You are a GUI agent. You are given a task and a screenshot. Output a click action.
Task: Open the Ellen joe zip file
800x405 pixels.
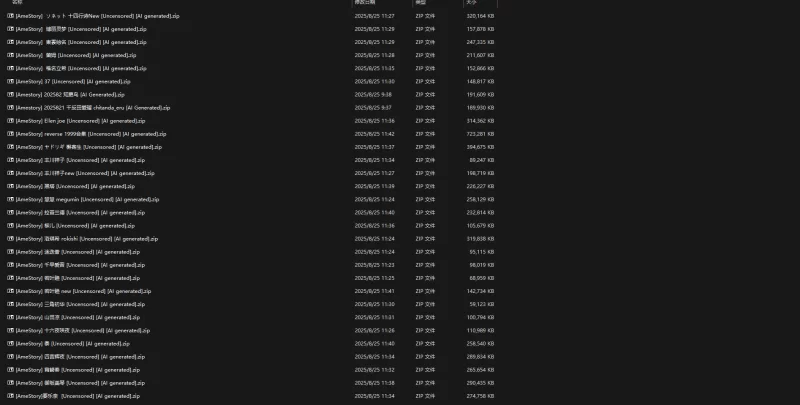click(x=80, y=121)
